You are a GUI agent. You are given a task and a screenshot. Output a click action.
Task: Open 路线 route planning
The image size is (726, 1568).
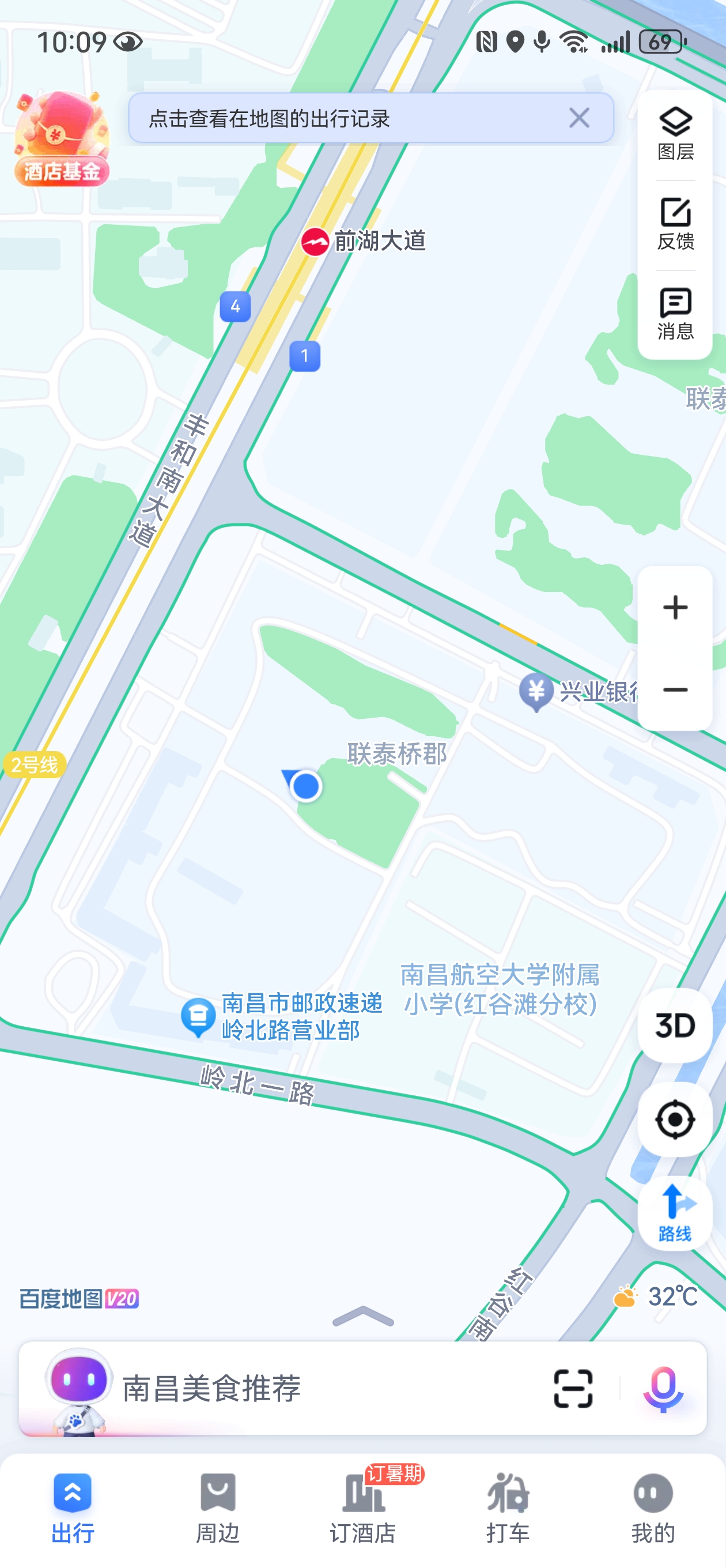coord(675,1213)
